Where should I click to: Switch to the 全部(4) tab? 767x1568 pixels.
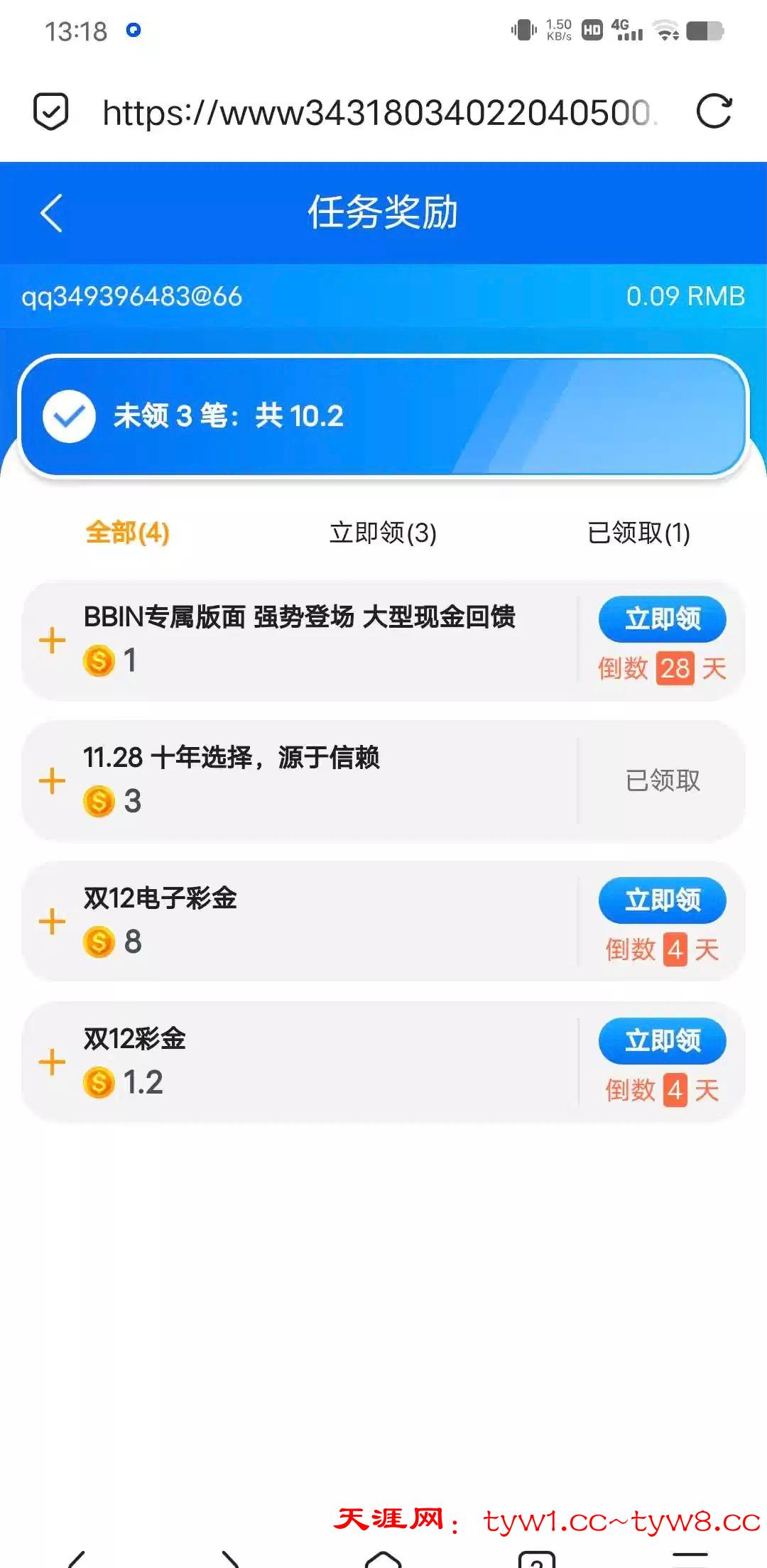click(x=128, y=533)
